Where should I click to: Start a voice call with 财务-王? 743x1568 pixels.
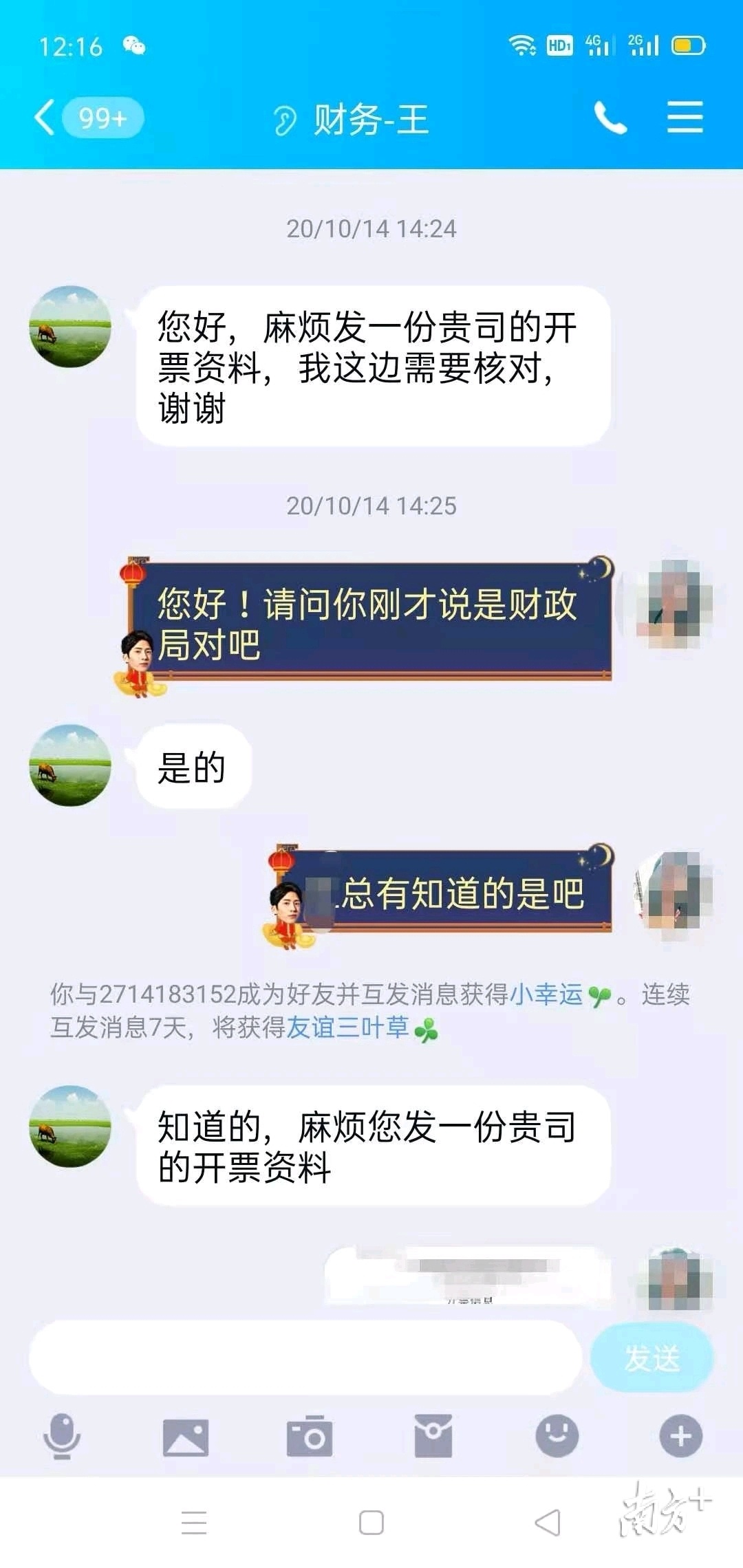(610, 118)
